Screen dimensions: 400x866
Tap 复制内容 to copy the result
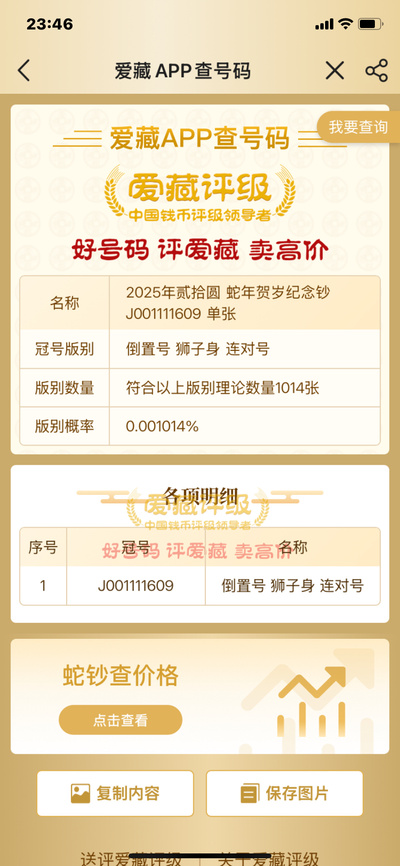pyautogui.click(x=115, y=794)
